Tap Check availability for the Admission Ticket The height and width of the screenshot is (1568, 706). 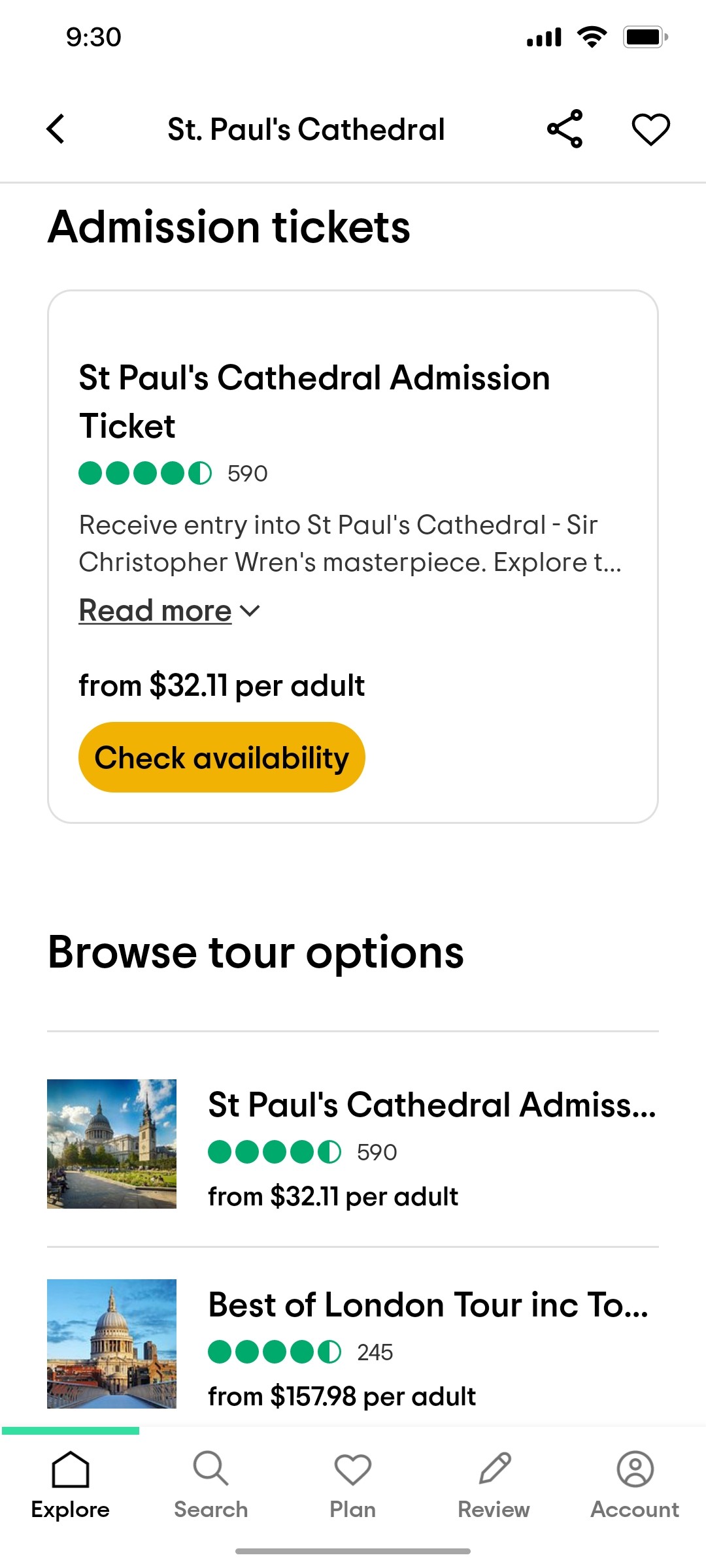coord(222,757)
